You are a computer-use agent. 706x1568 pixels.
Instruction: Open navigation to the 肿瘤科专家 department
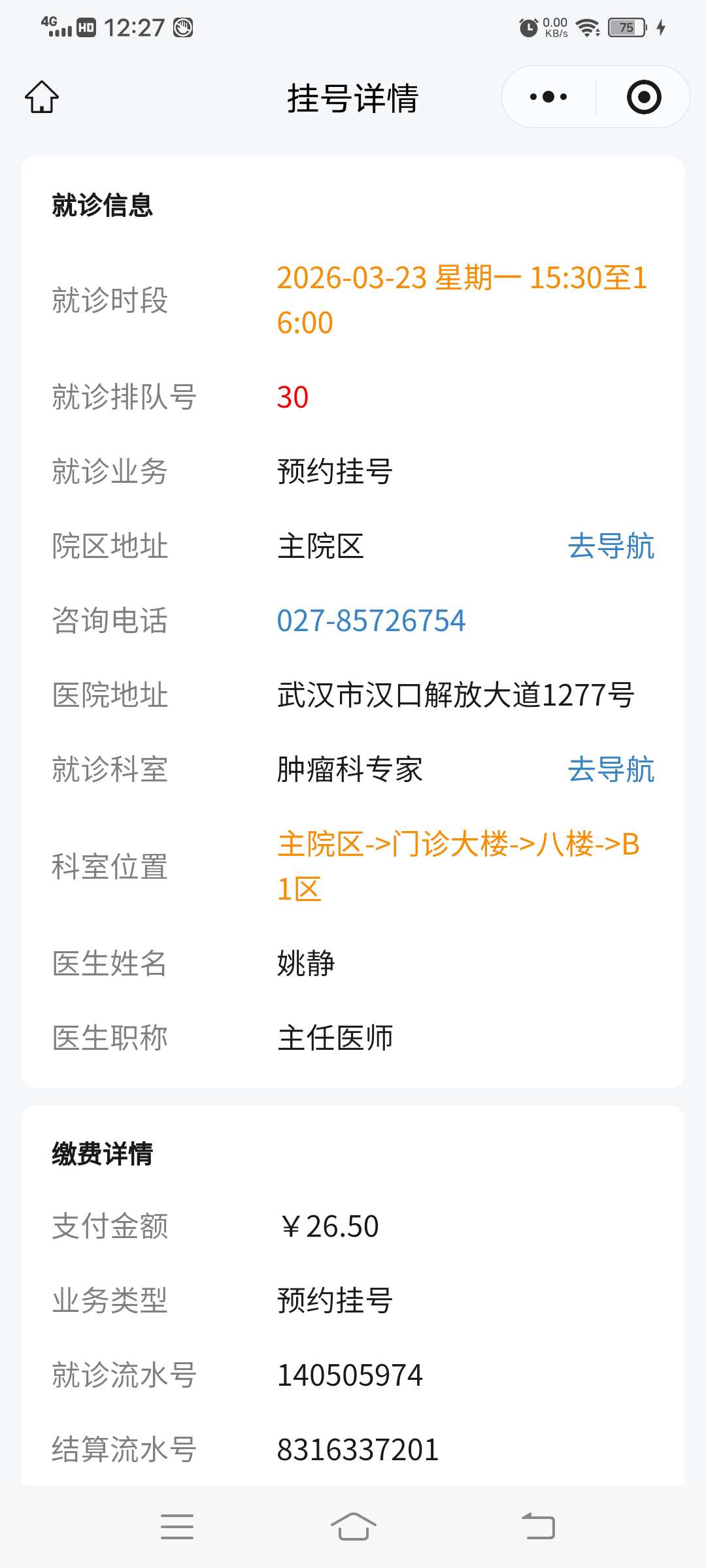pos(612,771)
